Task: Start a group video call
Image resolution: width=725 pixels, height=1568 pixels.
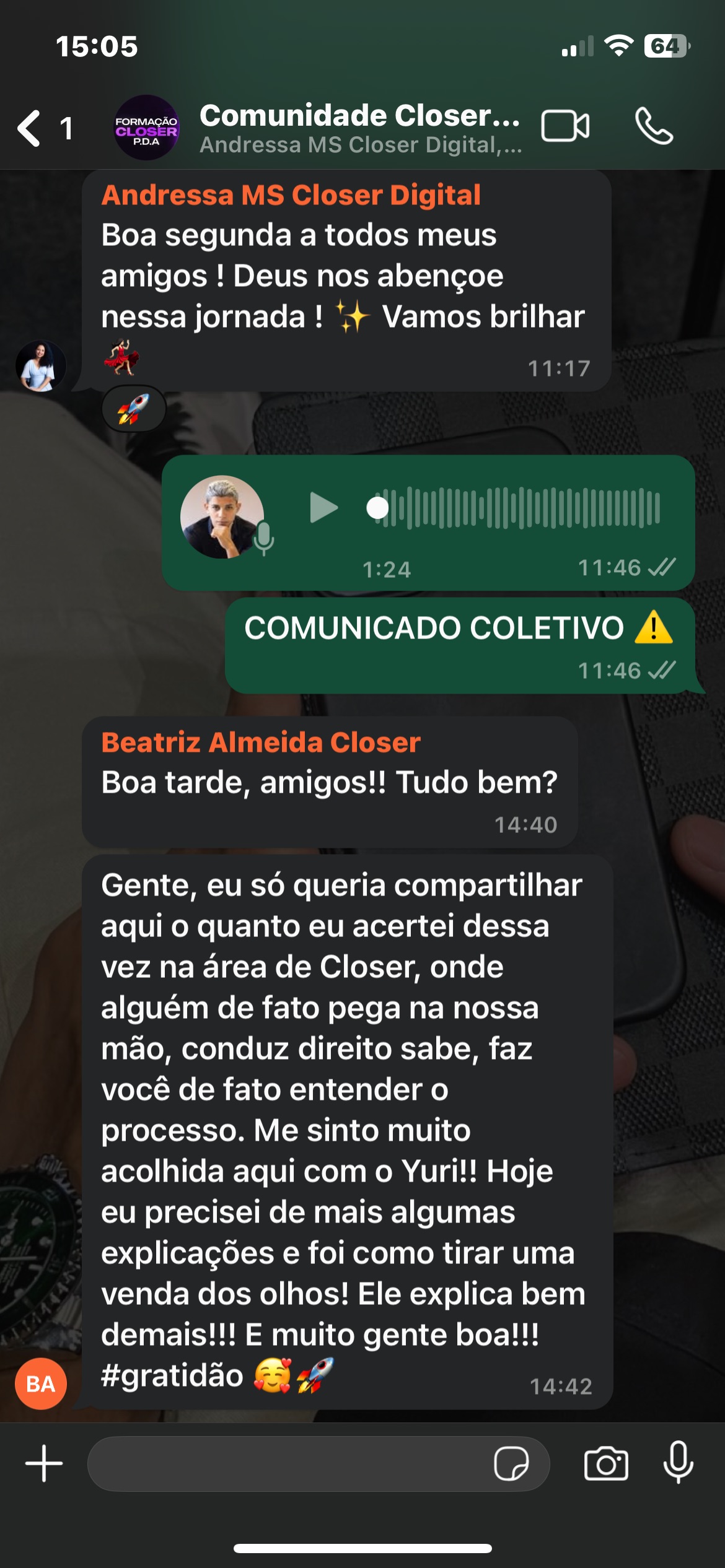Action: pos(565,126)
